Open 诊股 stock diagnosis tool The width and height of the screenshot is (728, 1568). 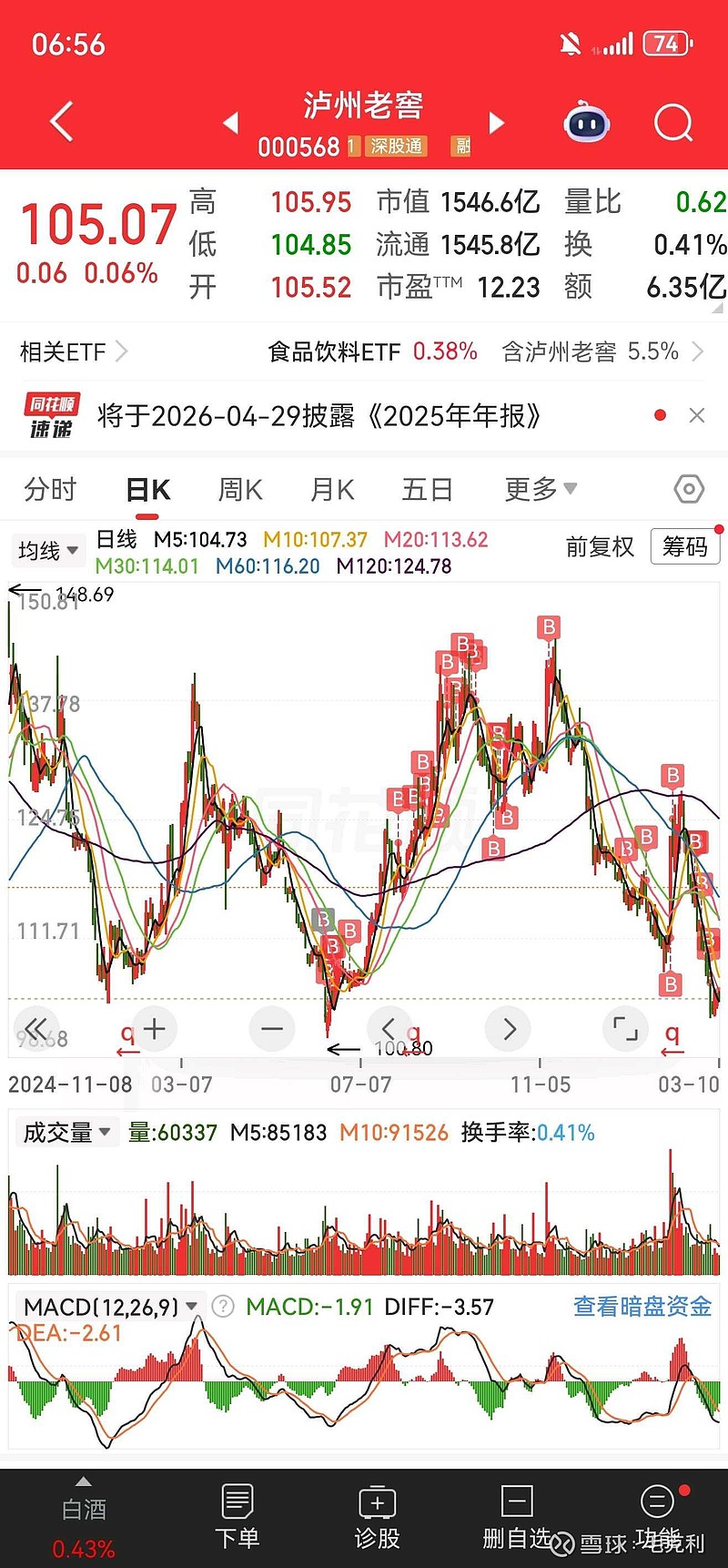pyautogui.click(x=377, y=1510)
